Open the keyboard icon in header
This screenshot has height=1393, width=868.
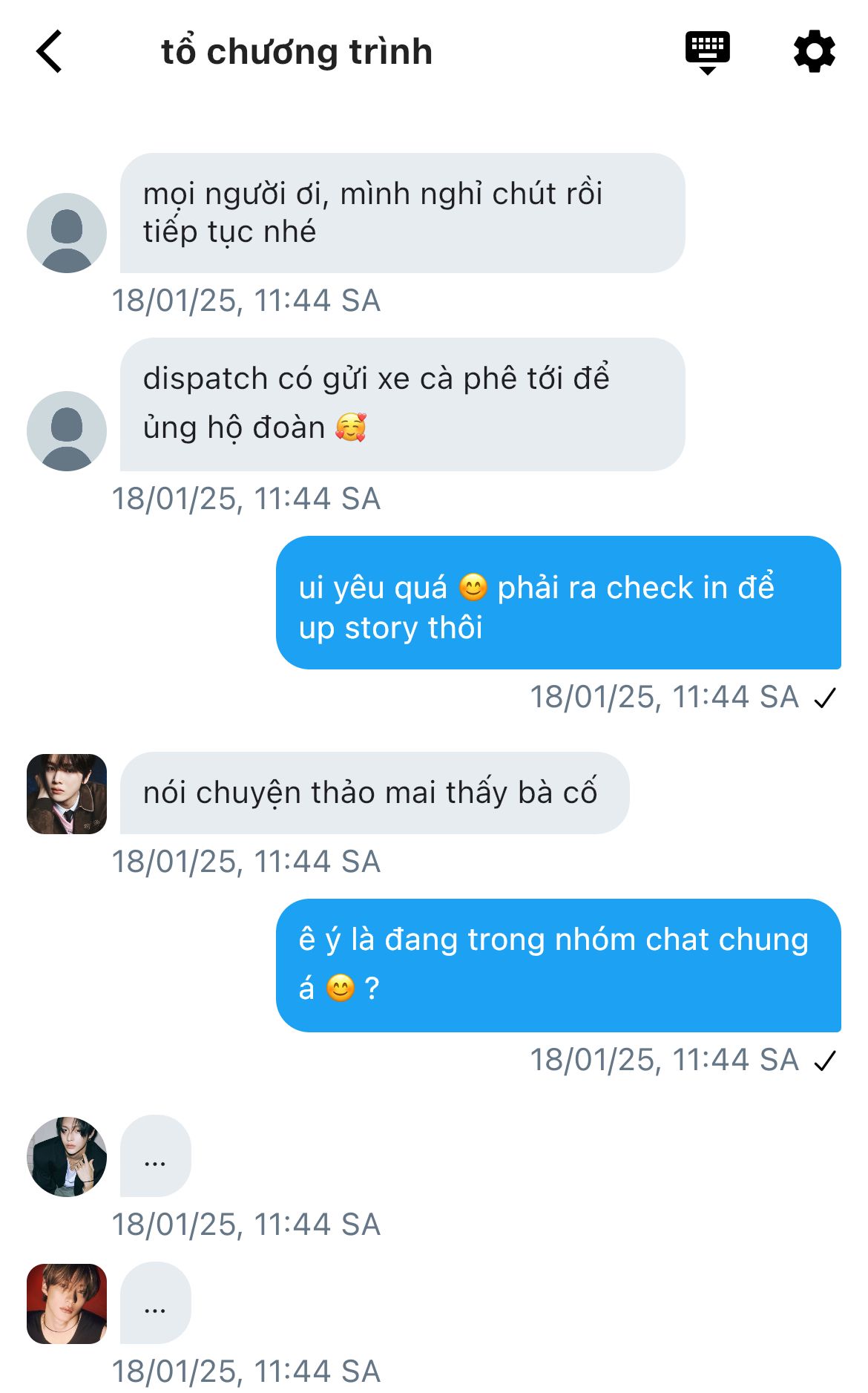(707, 53)
